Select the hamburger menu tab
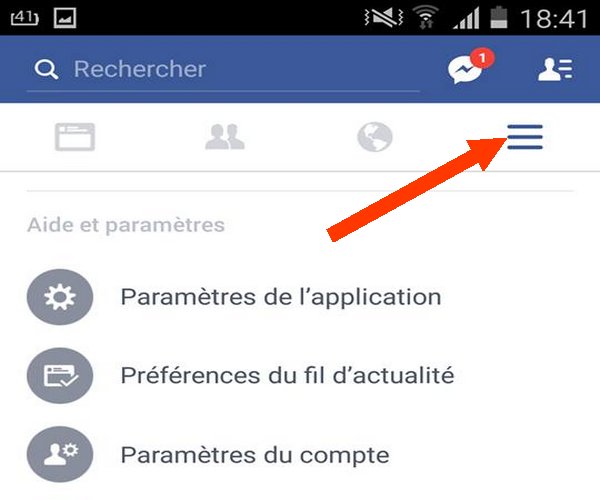 click(525, 137)
